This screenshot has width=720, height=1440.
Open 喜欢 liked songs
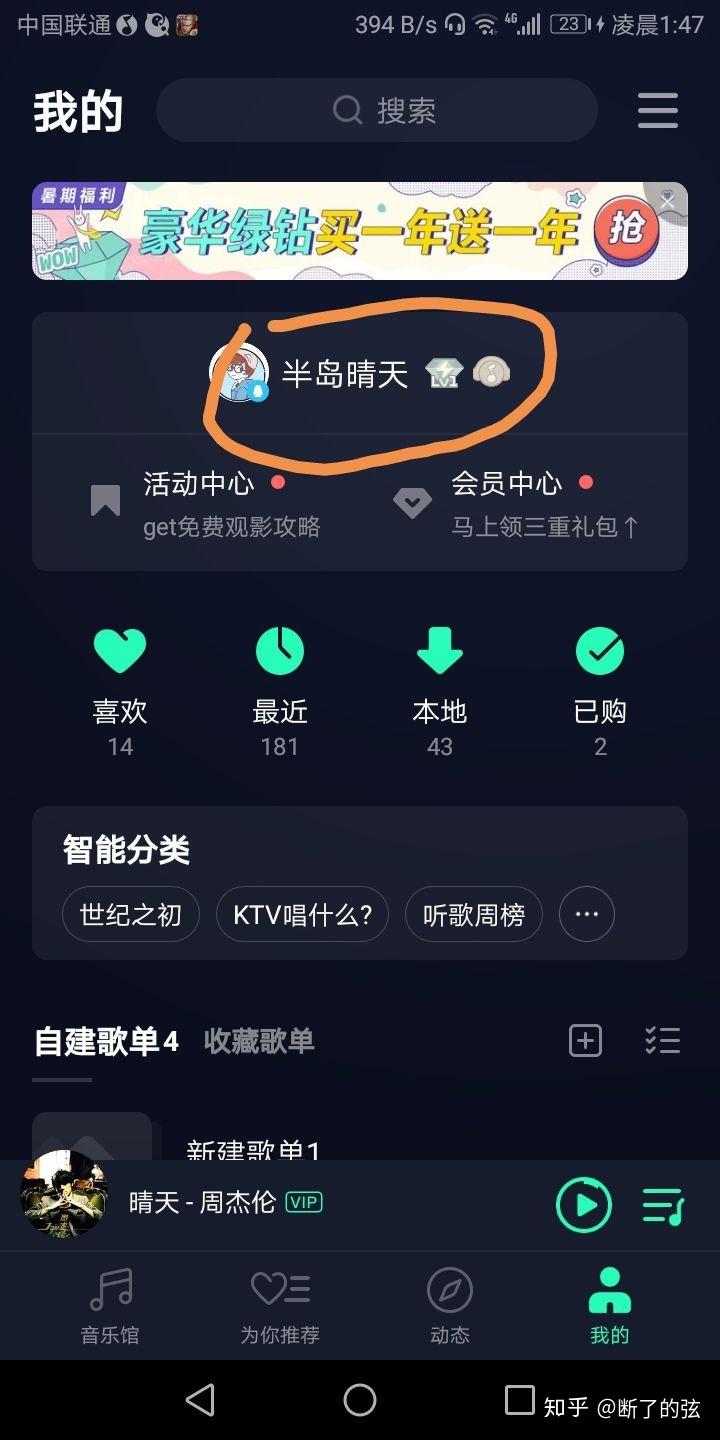coord(120,692)
